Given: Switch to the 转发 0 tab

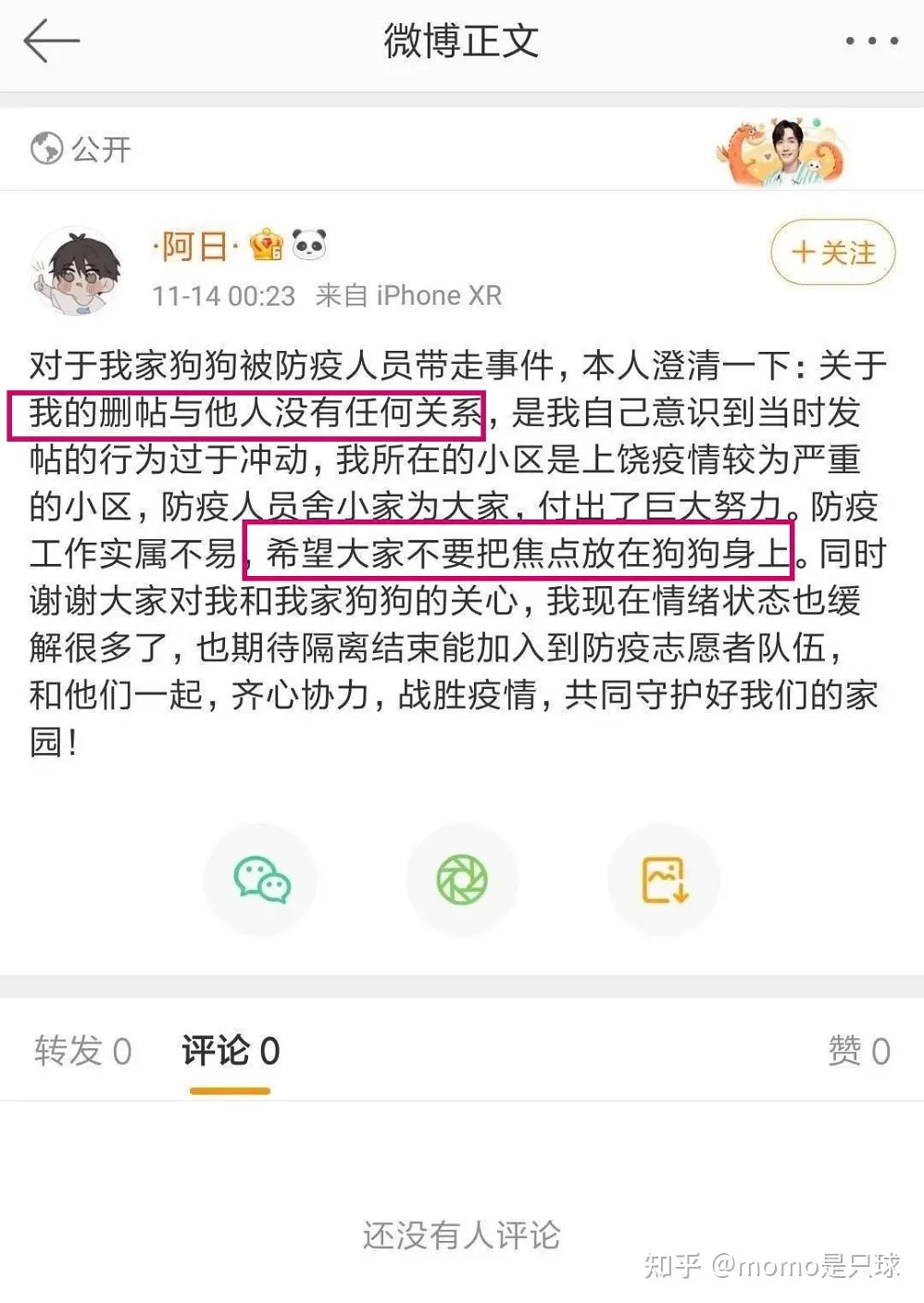Looking at the screenshot, I should pyautogui.click(x=82, y=1051).
